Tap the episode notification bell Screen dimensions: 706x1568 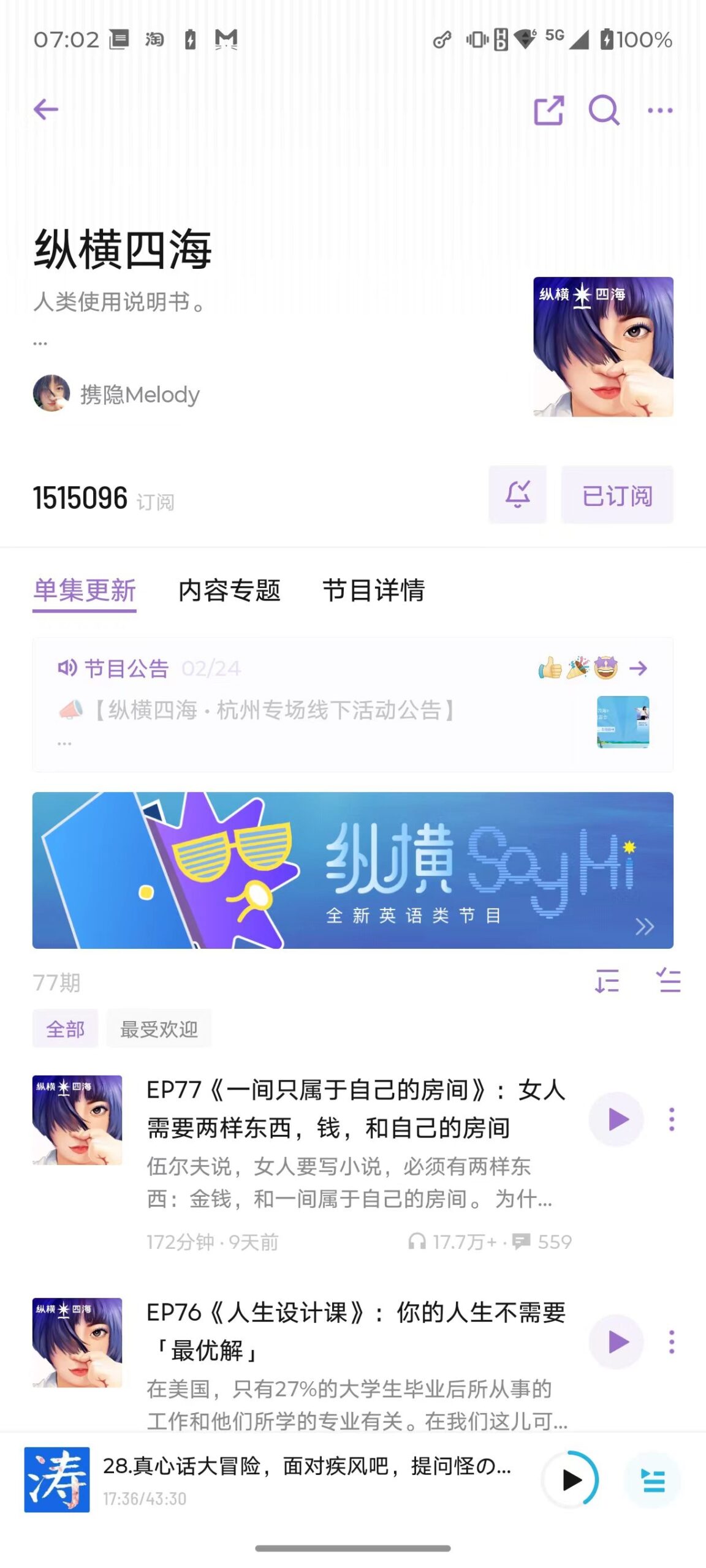(518, 495)
